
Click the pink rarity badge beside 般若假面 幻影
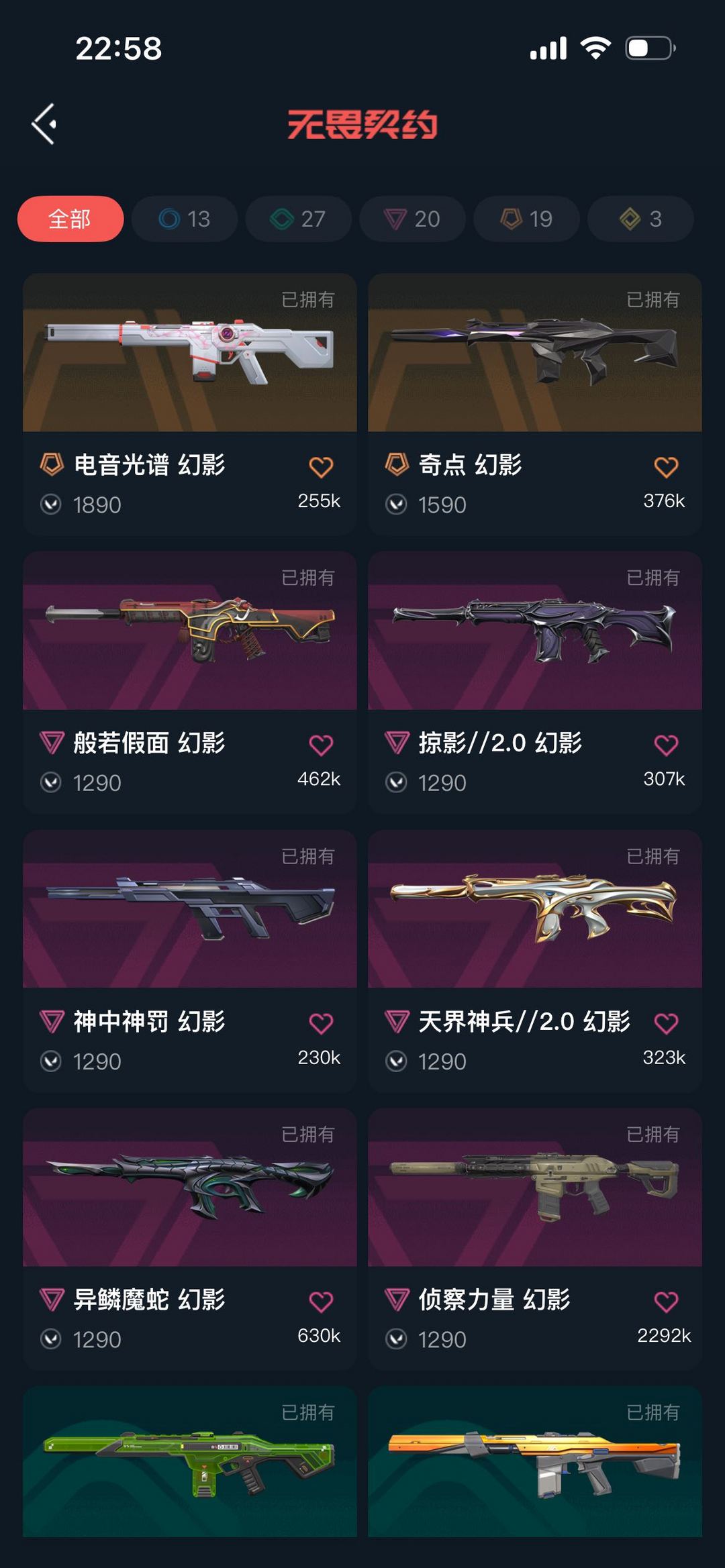tap(52, 741)
